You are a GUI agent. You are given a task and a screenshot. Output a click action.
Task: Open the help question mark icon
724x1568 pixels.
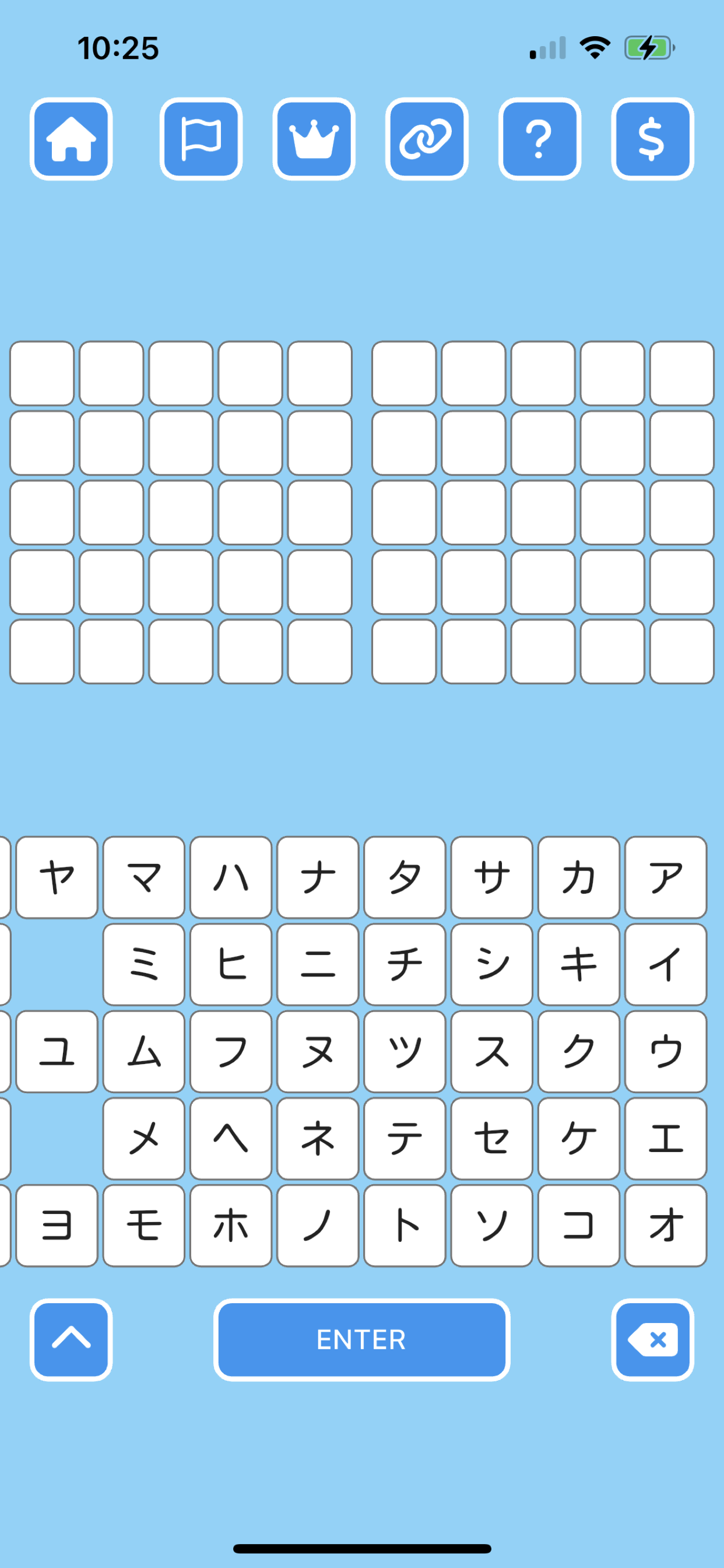(539, 139)
